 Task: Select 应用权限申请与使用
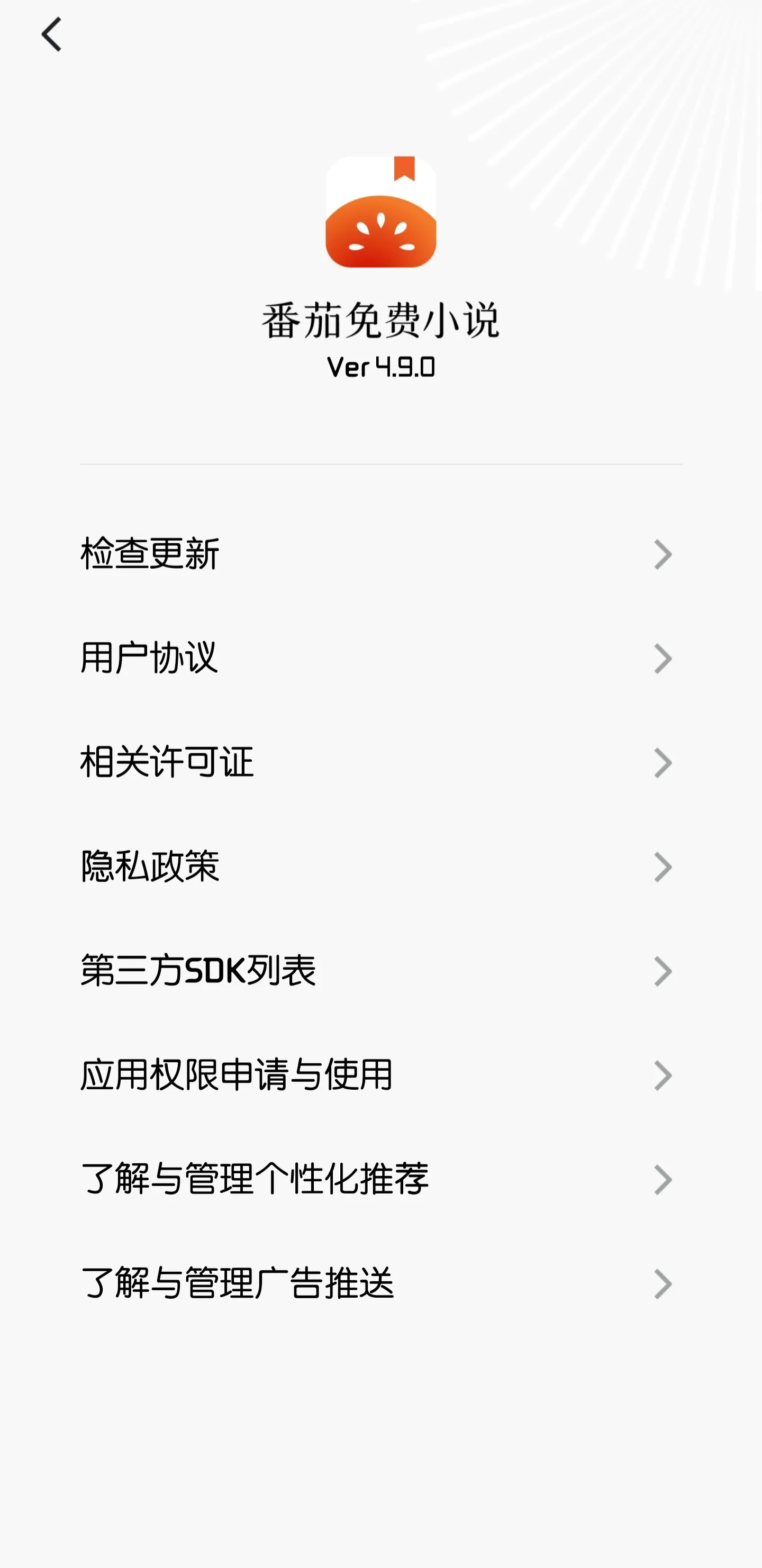tap(380, 1075)
